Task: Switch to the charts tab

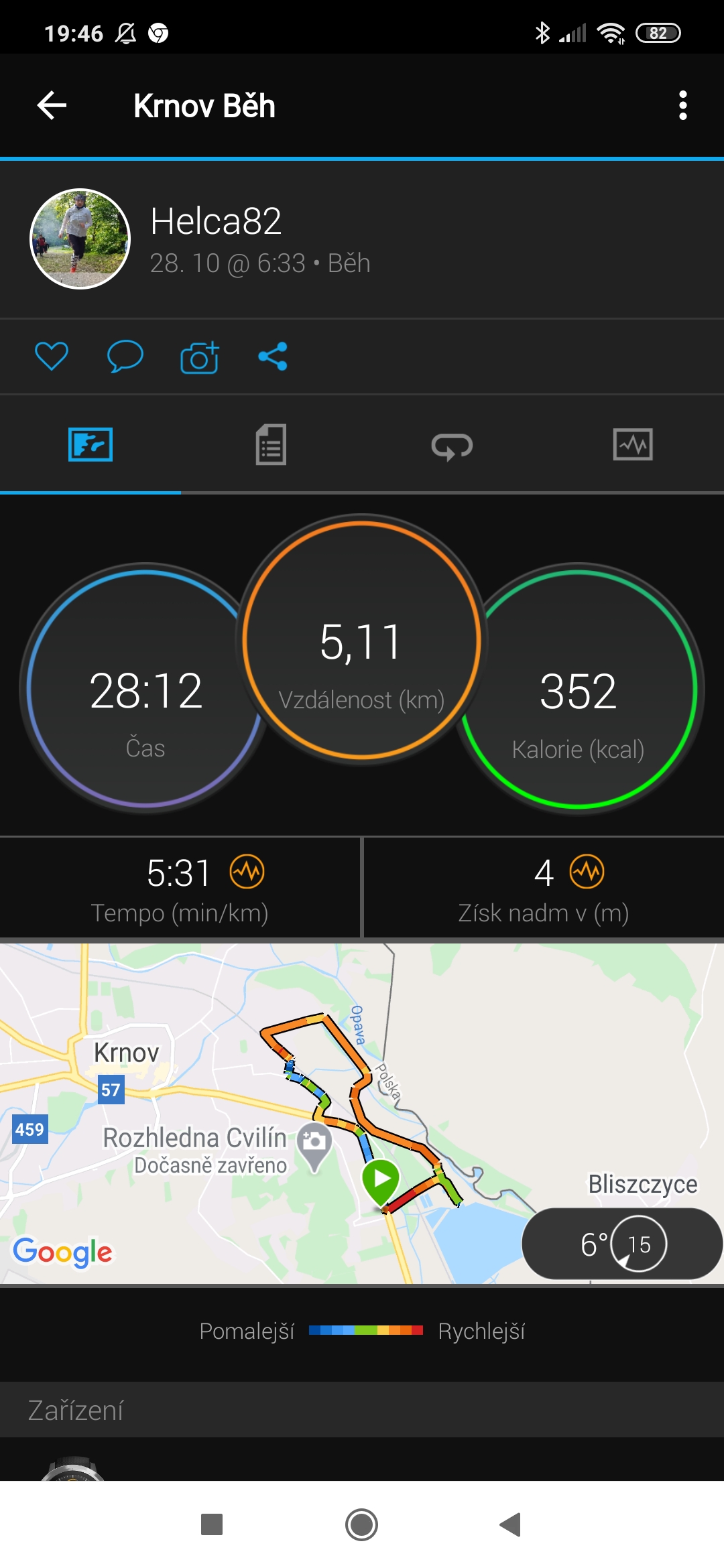Action: (x=633, y=444)
